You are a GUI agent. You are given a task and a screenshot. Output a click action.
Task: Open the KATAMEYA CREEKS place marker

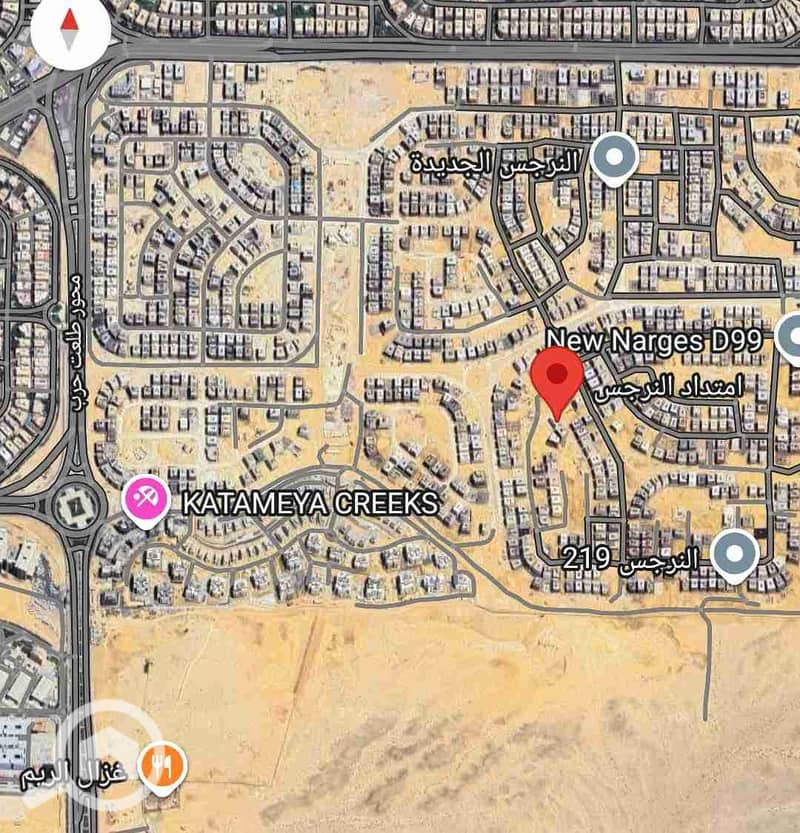[145, 499]
